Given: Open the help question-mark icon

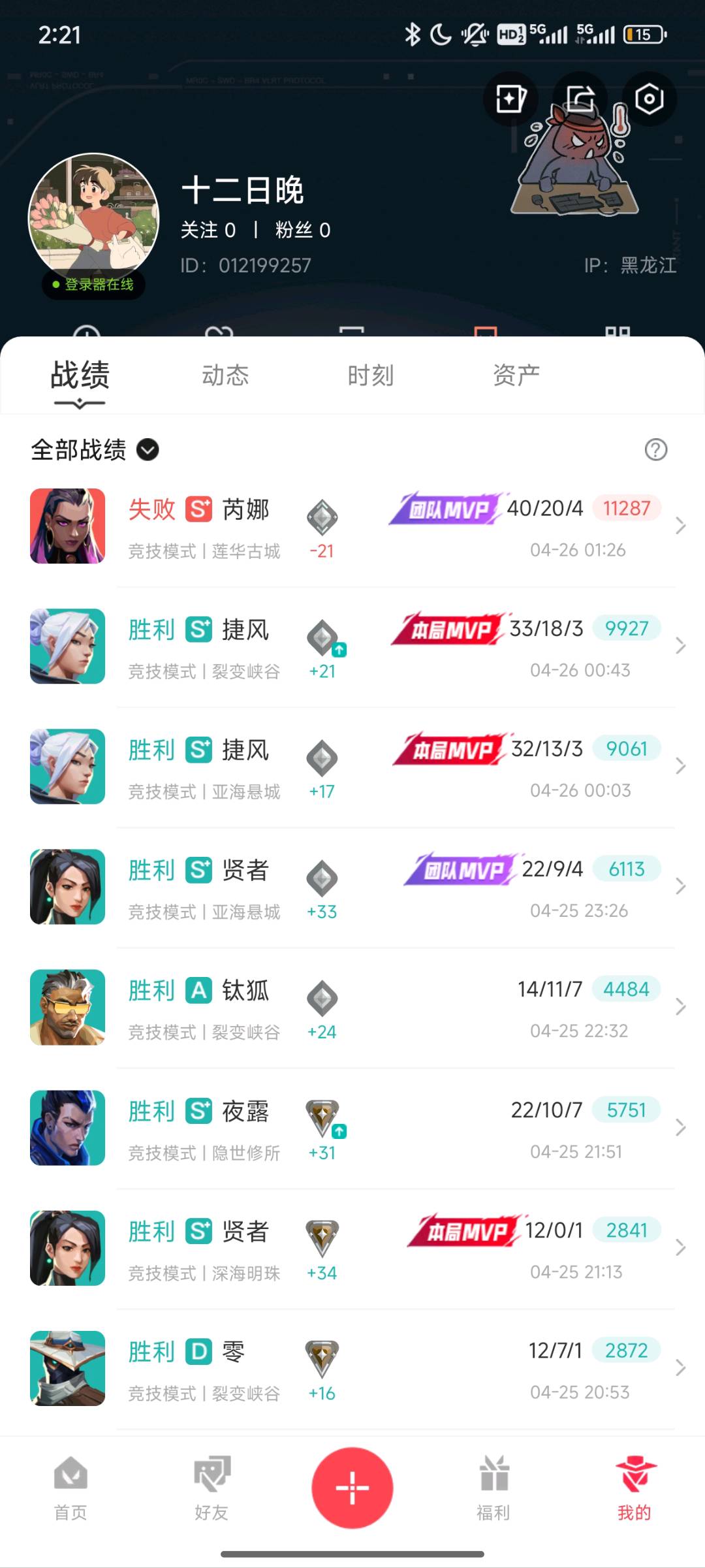Looking at the screenshot, I should (655, 450).
